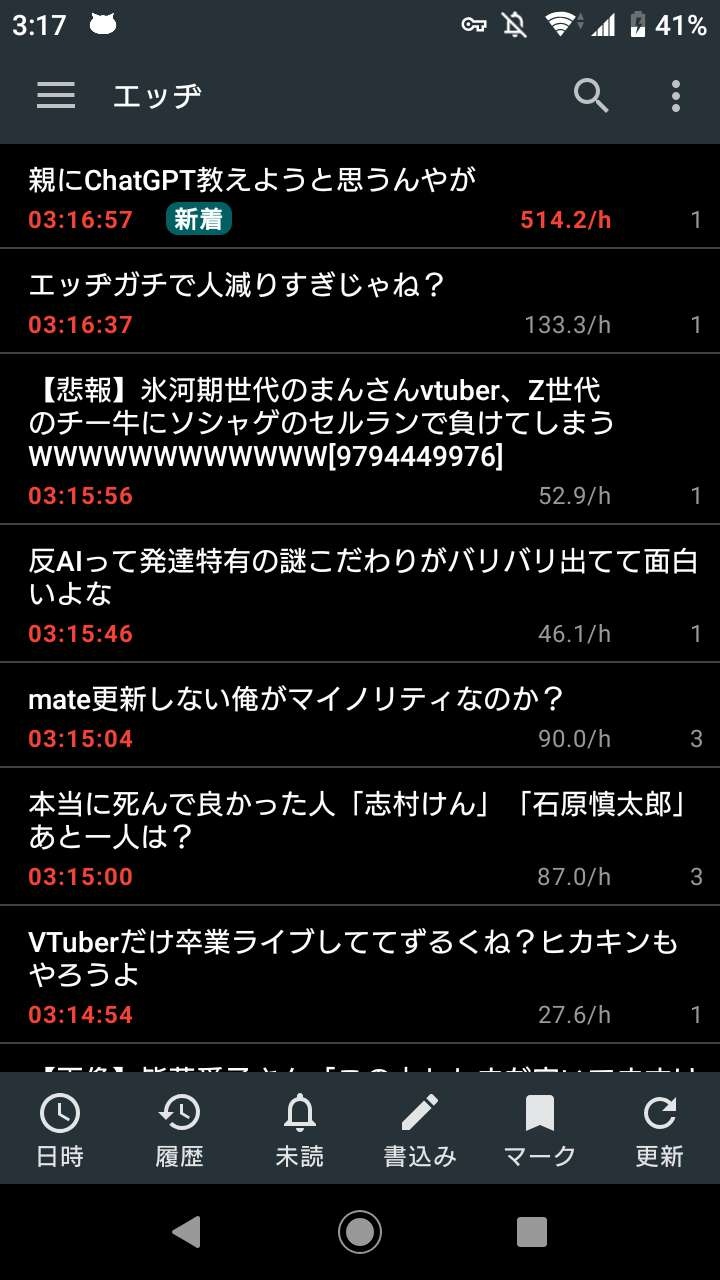Open the hamburger drawer menu
Screen dimensions: 720x1280
click(56, 95)
